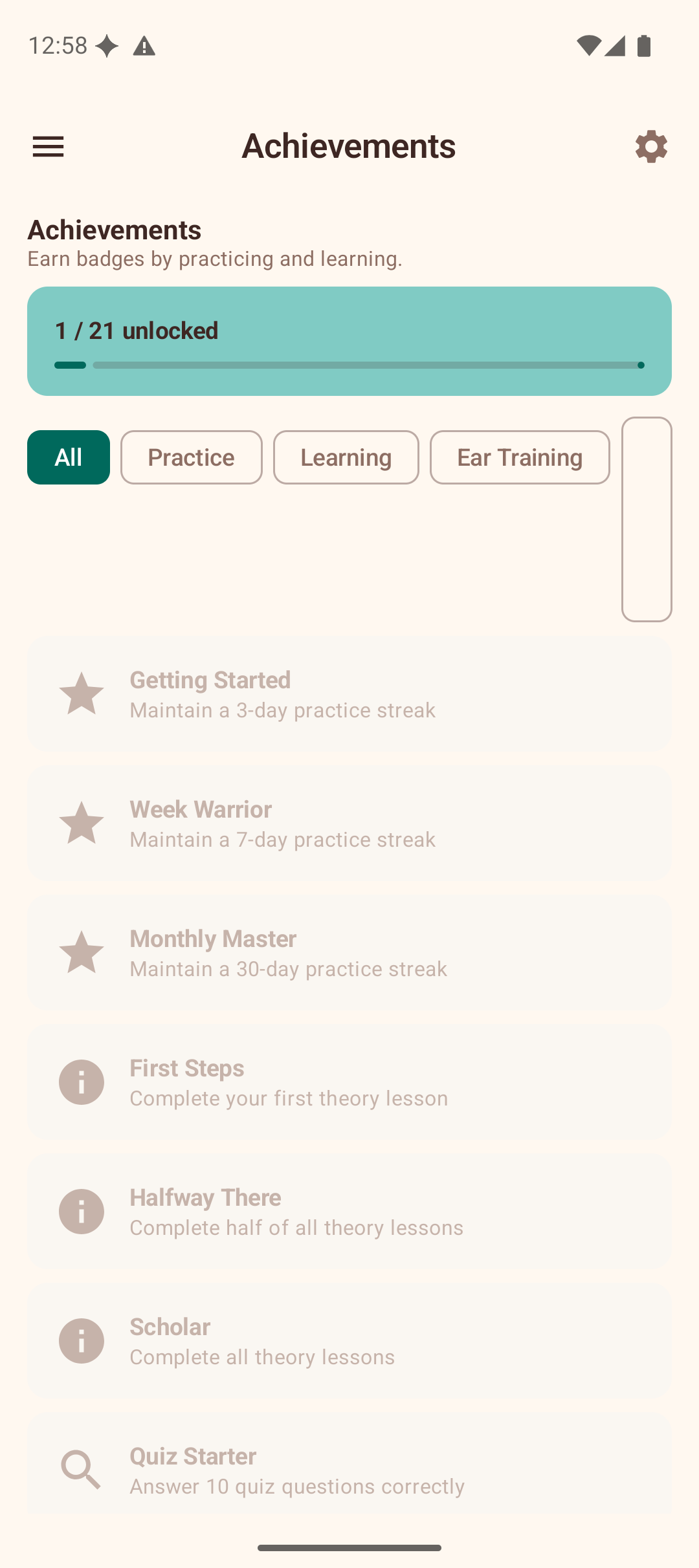Open the navigation drawer menu
The height and width of the screenshot is (1568, 699).
click(48, 147)
